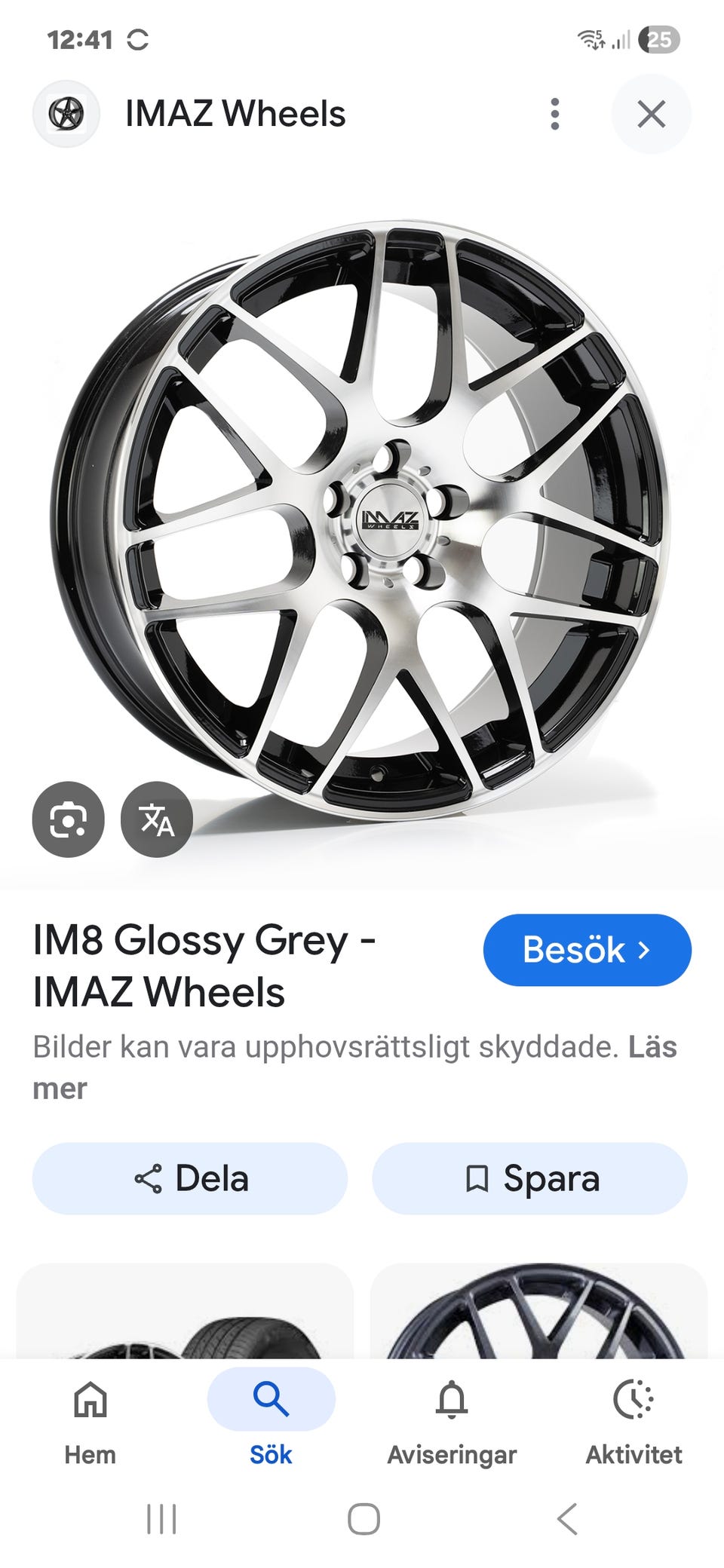Close the image viewer

[x=651, y=115]
